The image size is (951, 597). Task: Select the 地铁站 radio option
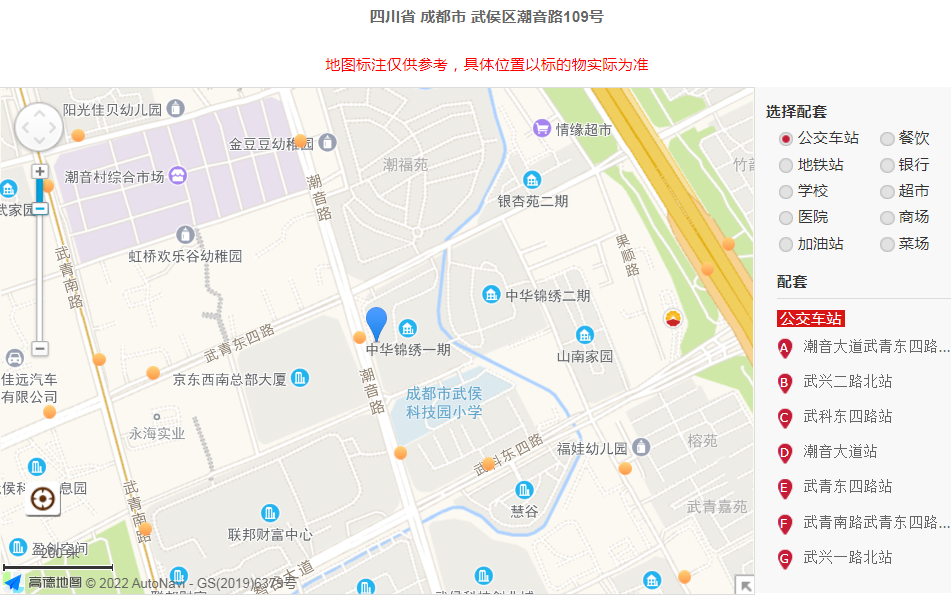(x=786, y=165)
